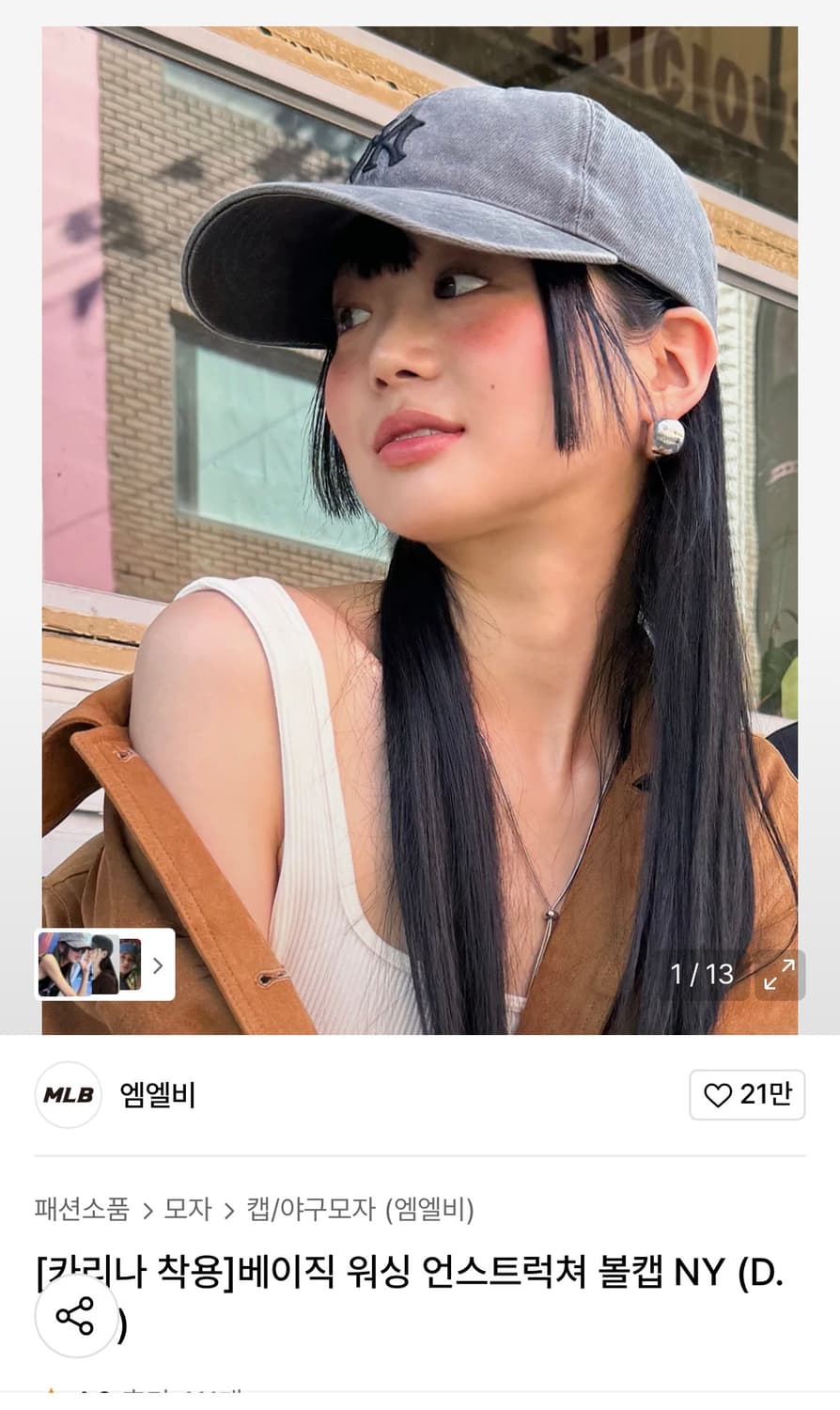
Task: Click the MLB brand logo badge
Action: (67, 1096)
